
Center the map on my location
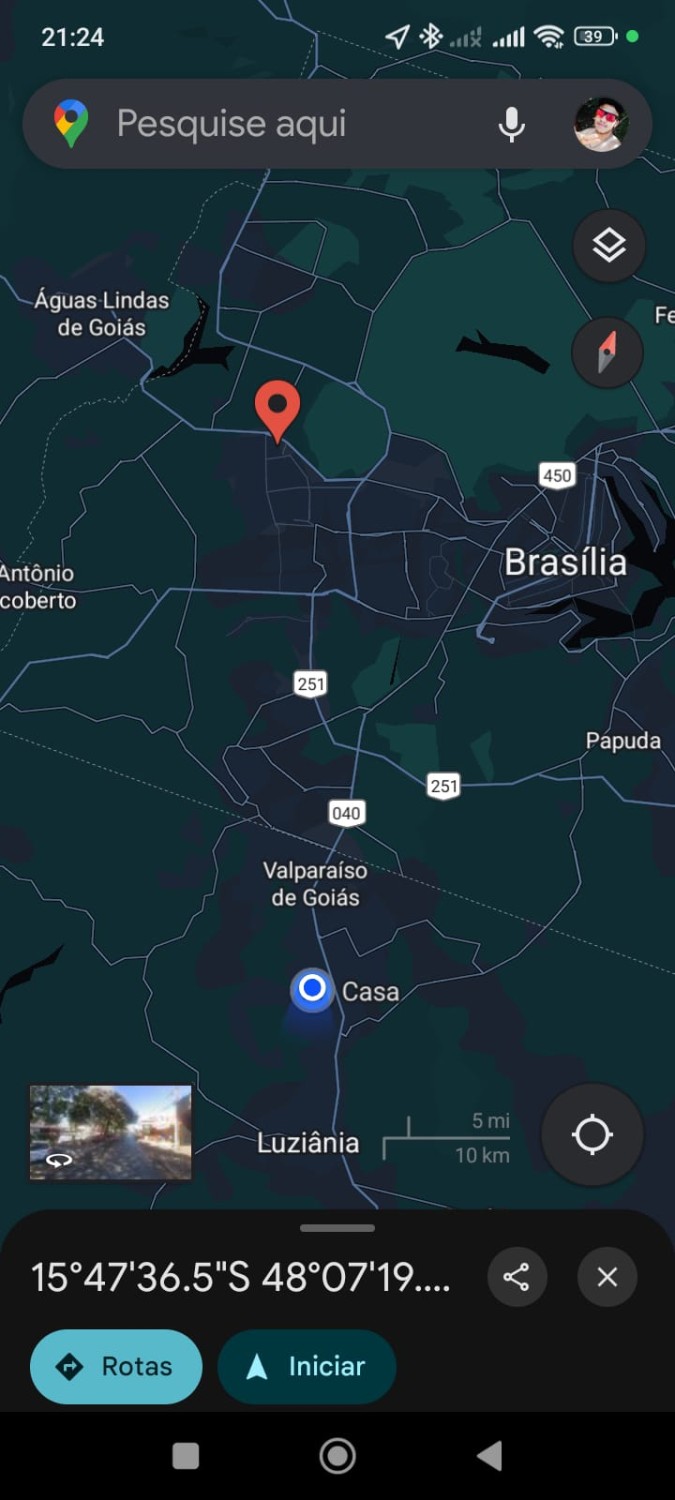tap(592, 1135)
